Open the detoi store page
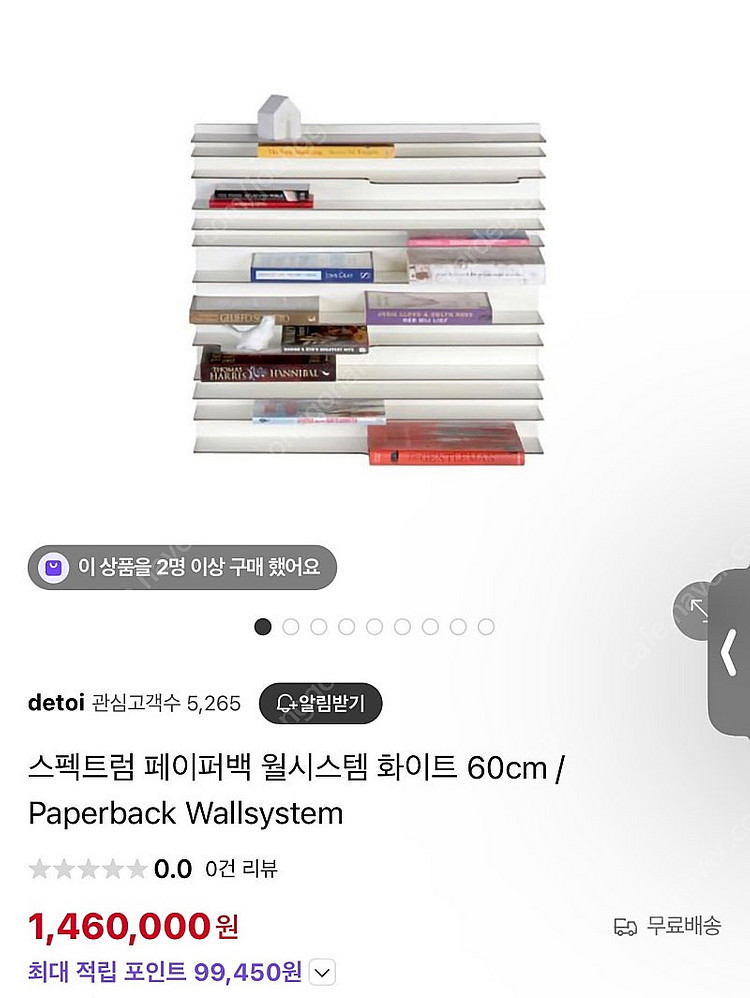The height and width of the screenshot is (998, 750). pos(54,703)
